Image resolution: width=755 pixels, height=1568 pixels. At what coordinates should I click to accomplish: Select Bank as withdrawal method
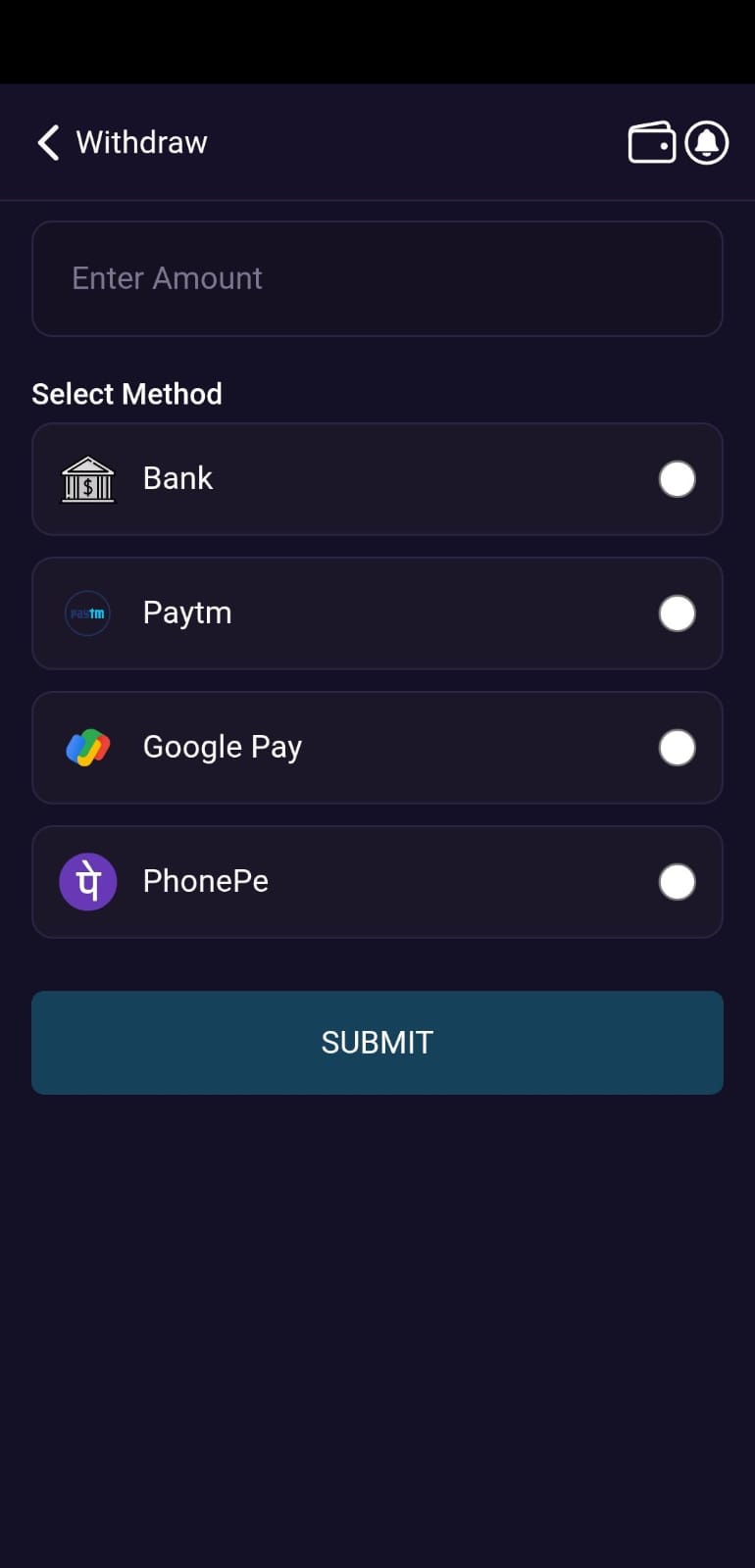[x=677, y=479]
